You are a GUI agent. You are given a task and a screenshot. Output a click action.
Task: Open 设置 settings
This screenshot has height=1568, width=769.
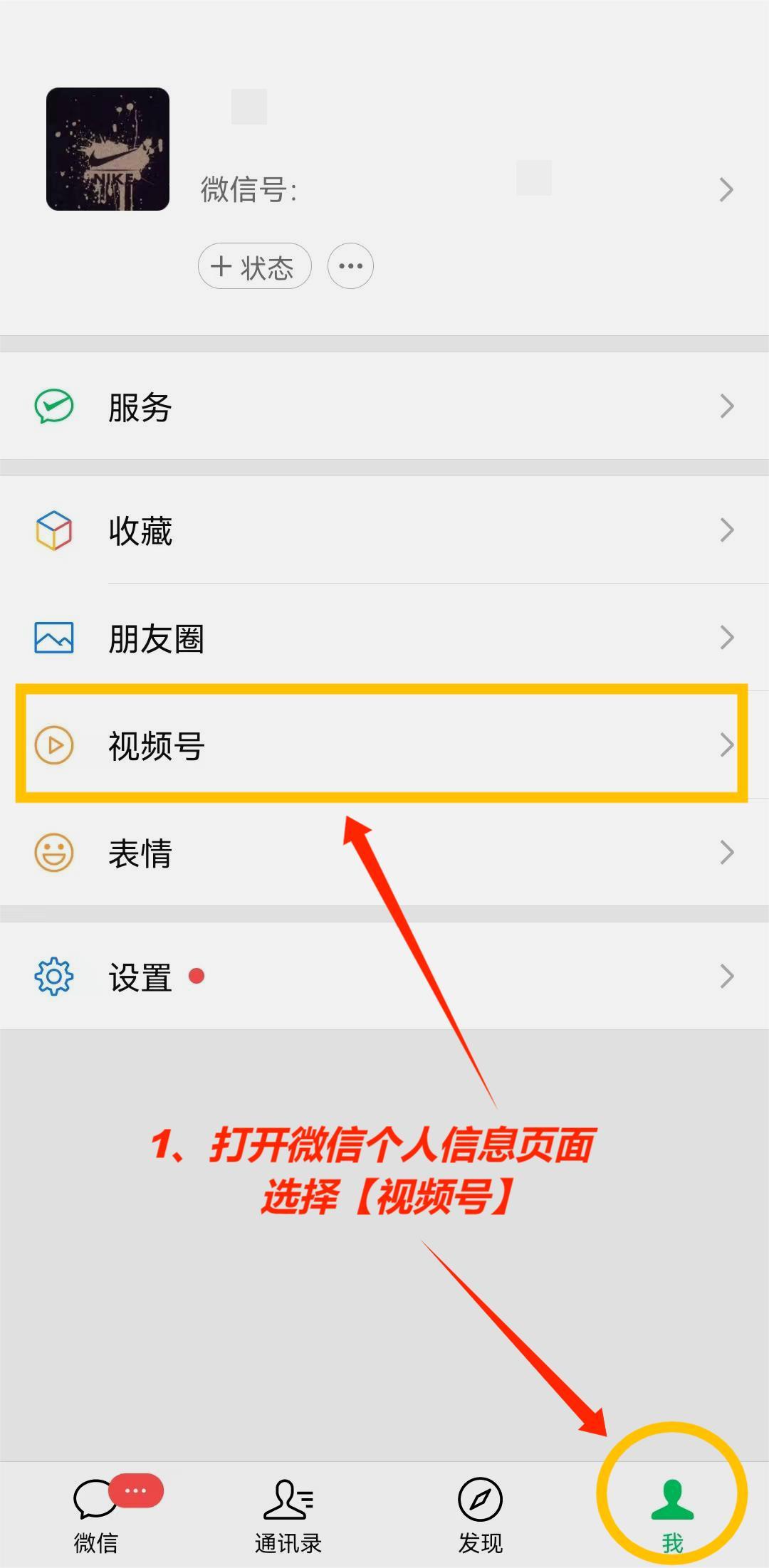pos(384,976)
